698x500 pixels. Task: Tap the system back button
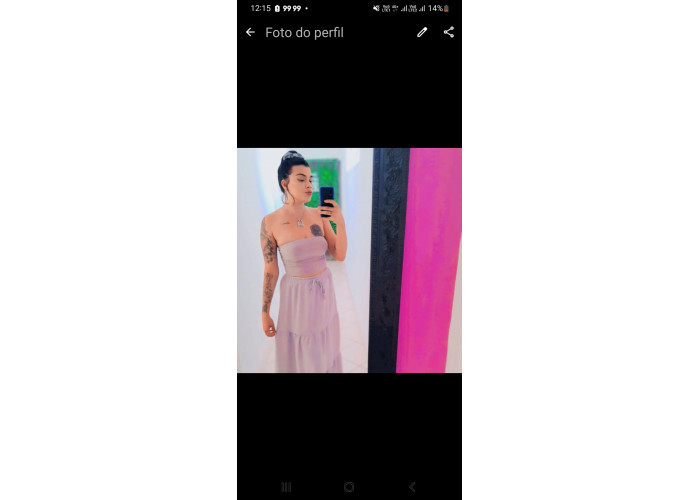pyautogui.click(x=412, y=487)
